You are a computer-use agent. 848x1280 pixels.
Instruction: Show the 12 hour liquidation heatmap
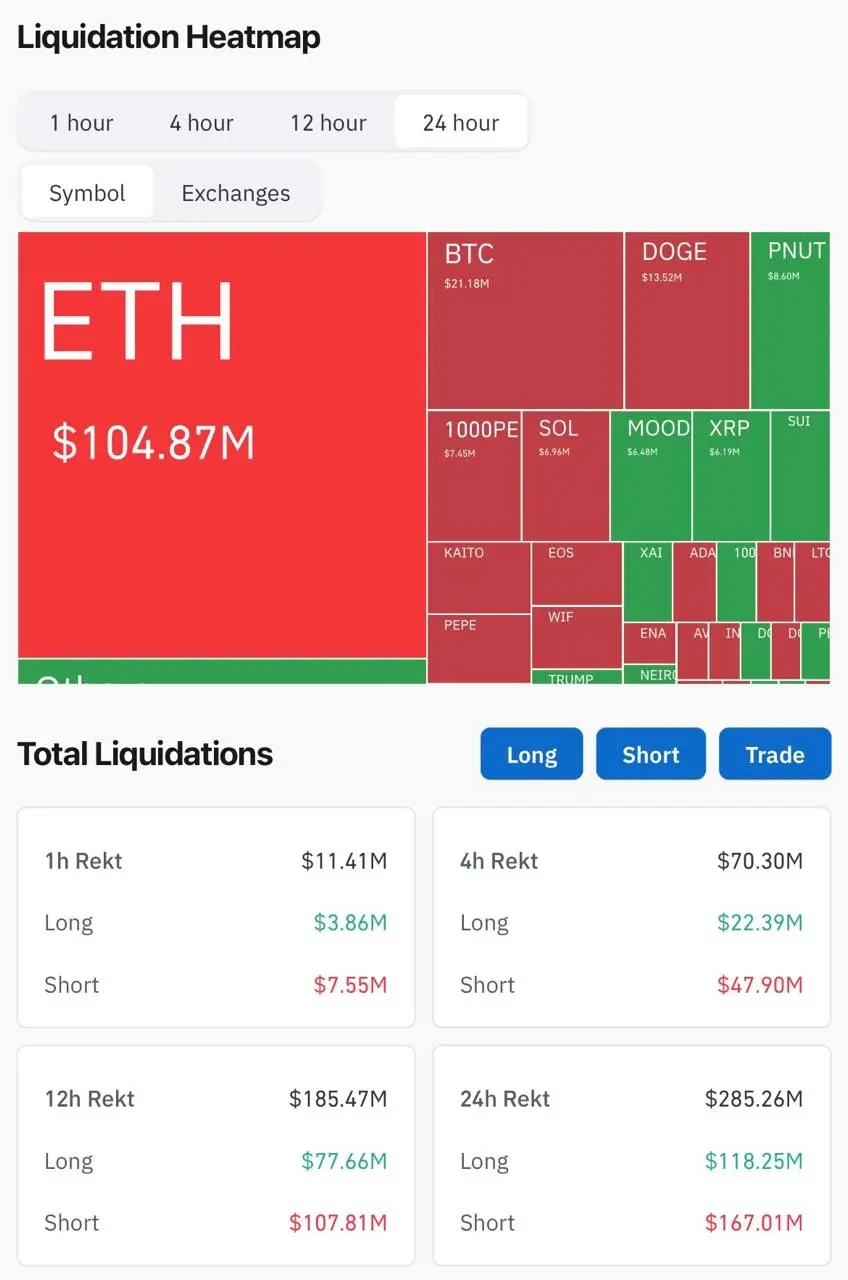(x=328, y=123)
